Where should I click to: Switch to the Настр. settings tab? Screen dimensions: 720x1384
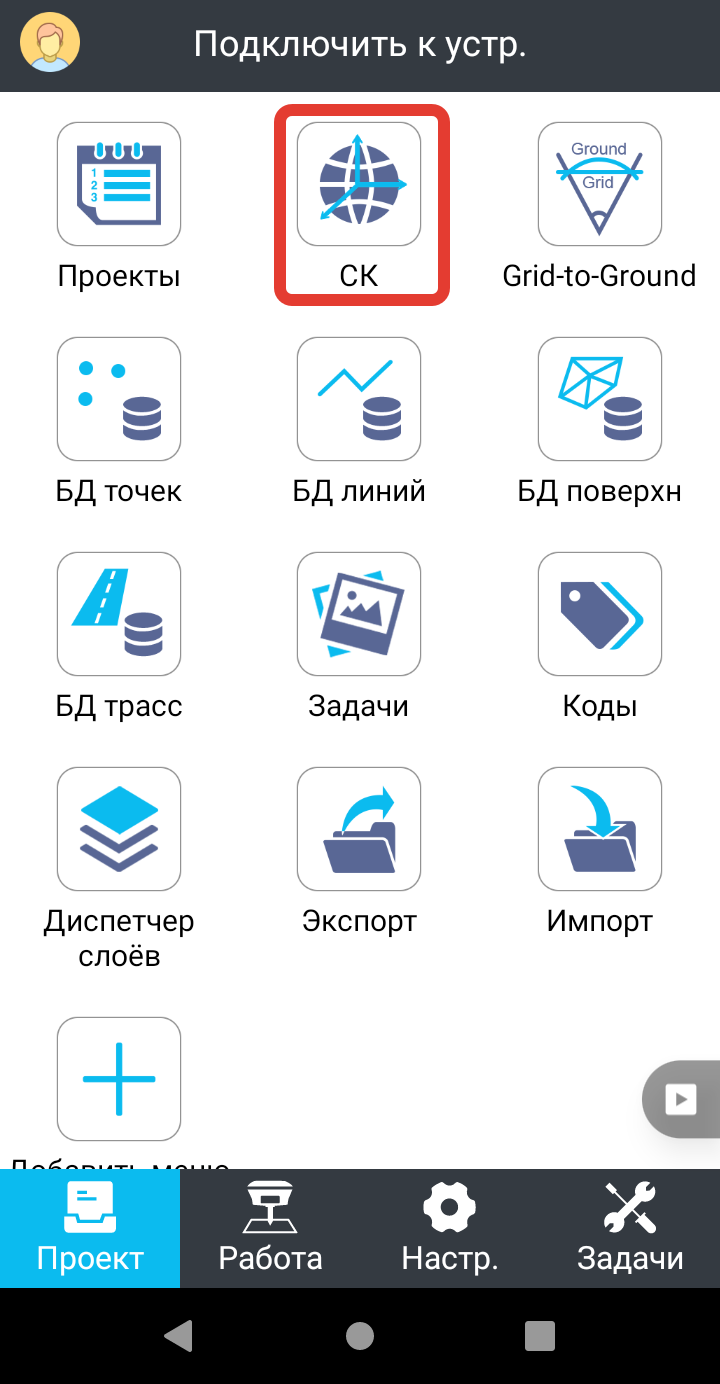[450, 1229]
